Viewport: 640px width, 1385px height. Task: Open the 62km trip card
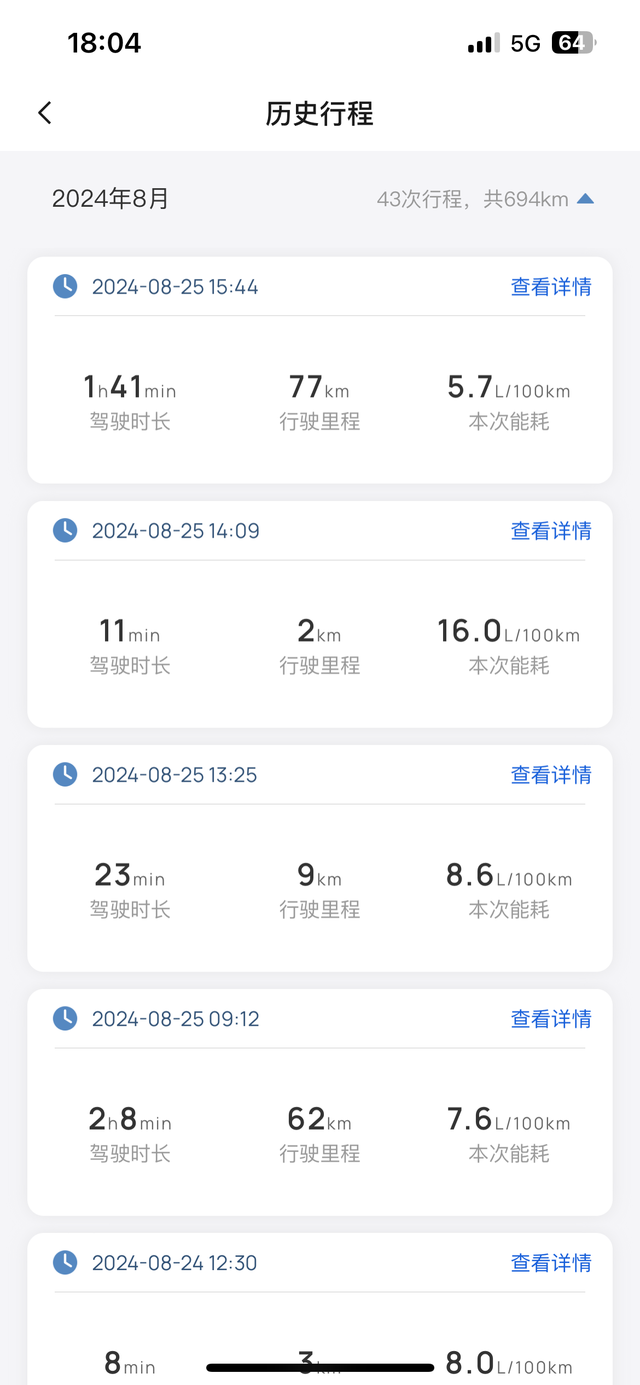click(319, 1132)
